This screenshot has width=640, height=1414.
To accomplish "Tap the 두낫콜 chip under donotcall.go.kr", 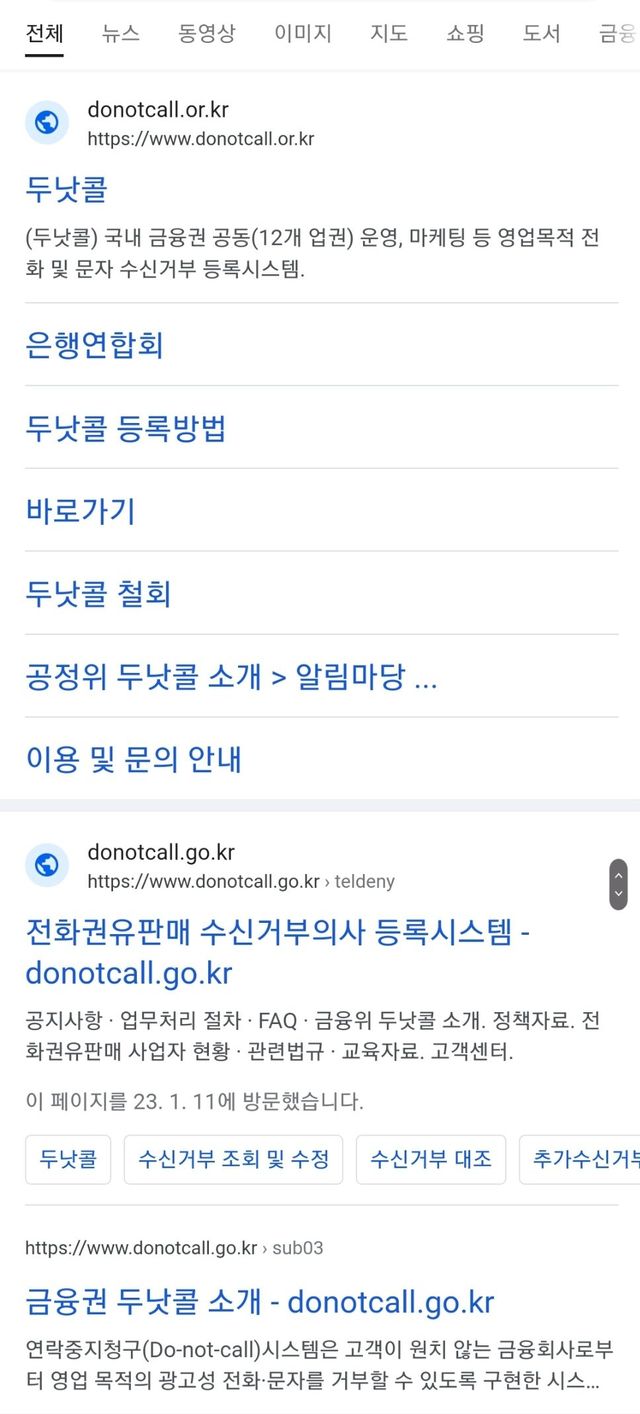I will (68, 1159).
